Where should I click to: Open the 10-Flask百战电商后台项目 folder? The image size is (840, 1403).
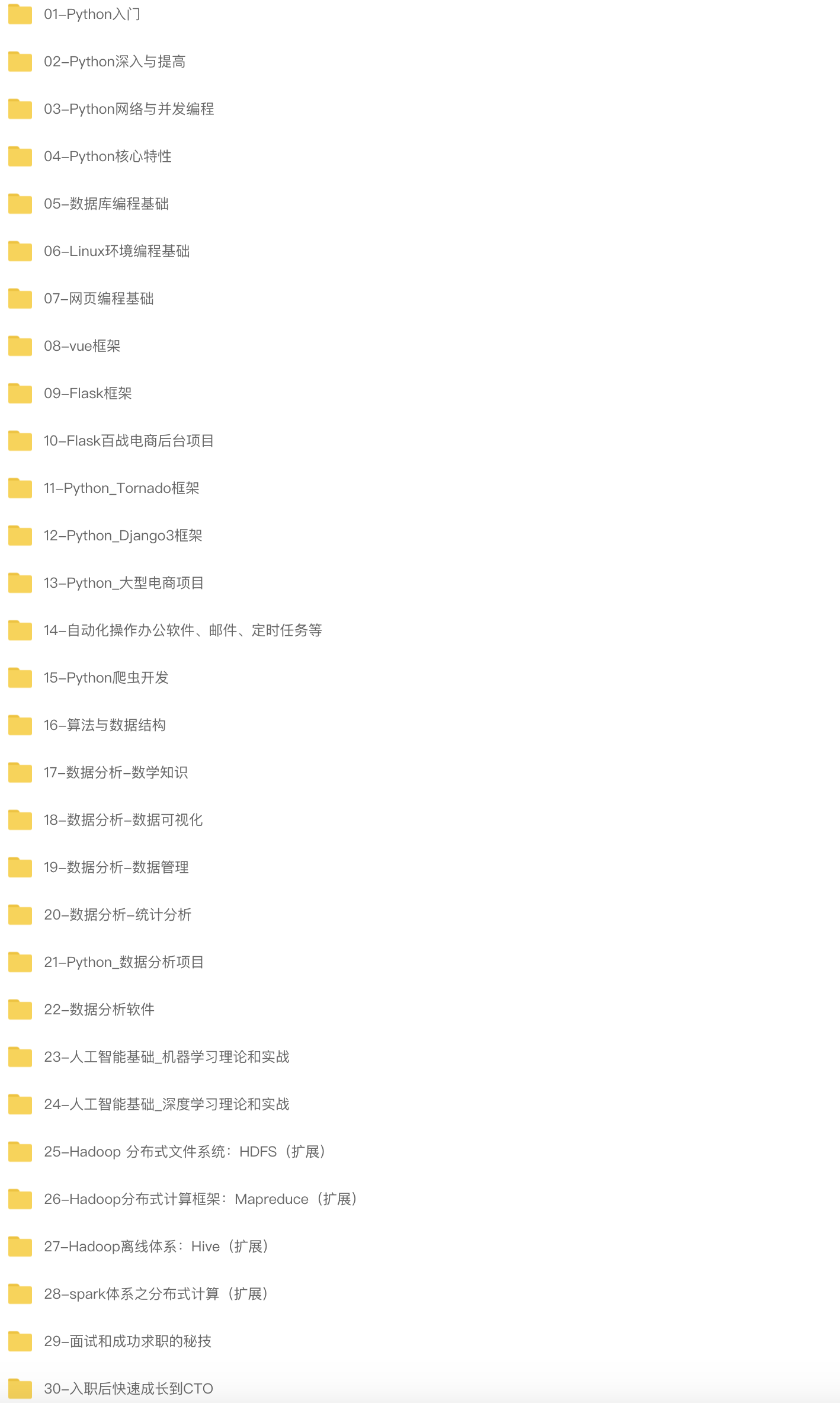[x=129, y=441]
